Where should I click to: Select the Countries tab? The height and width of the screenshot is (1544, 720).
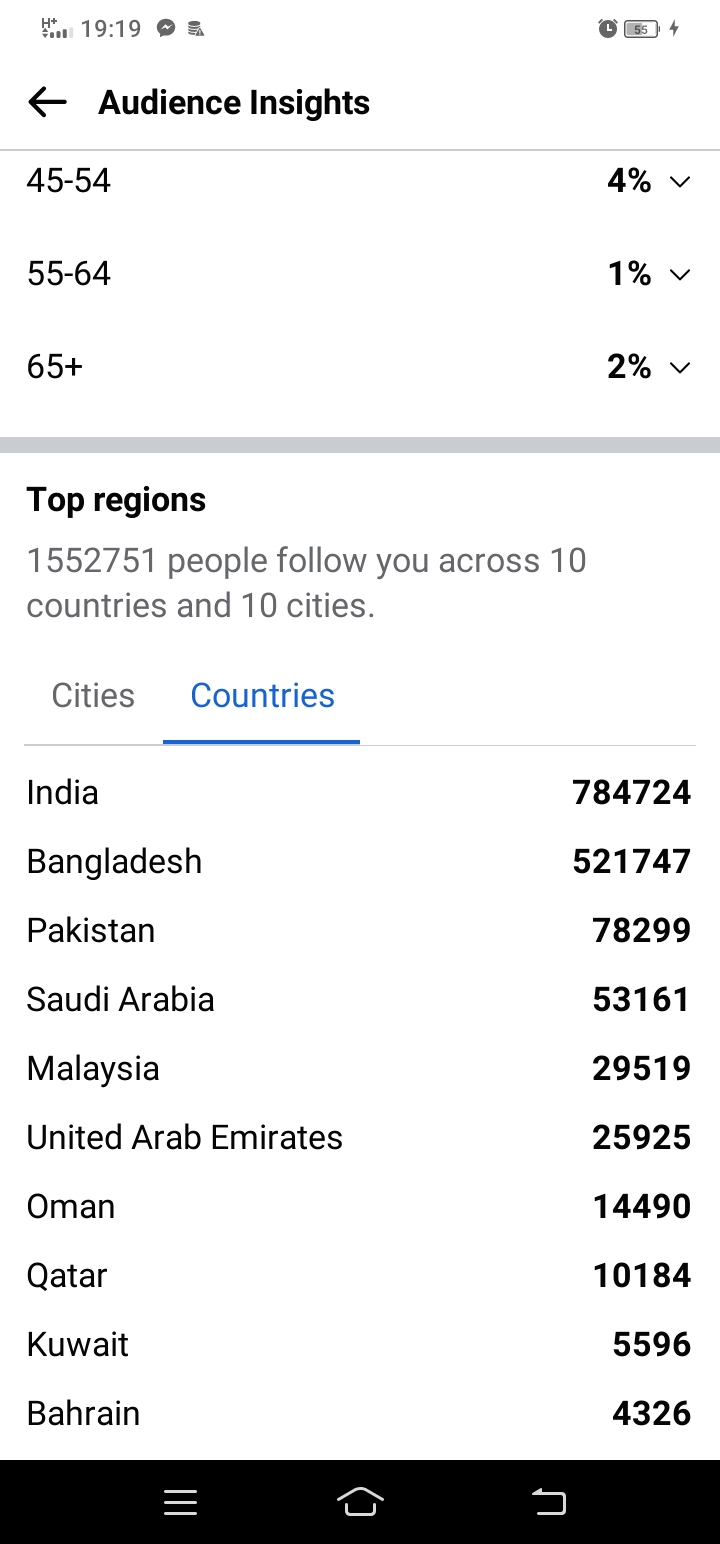point(262,696)
